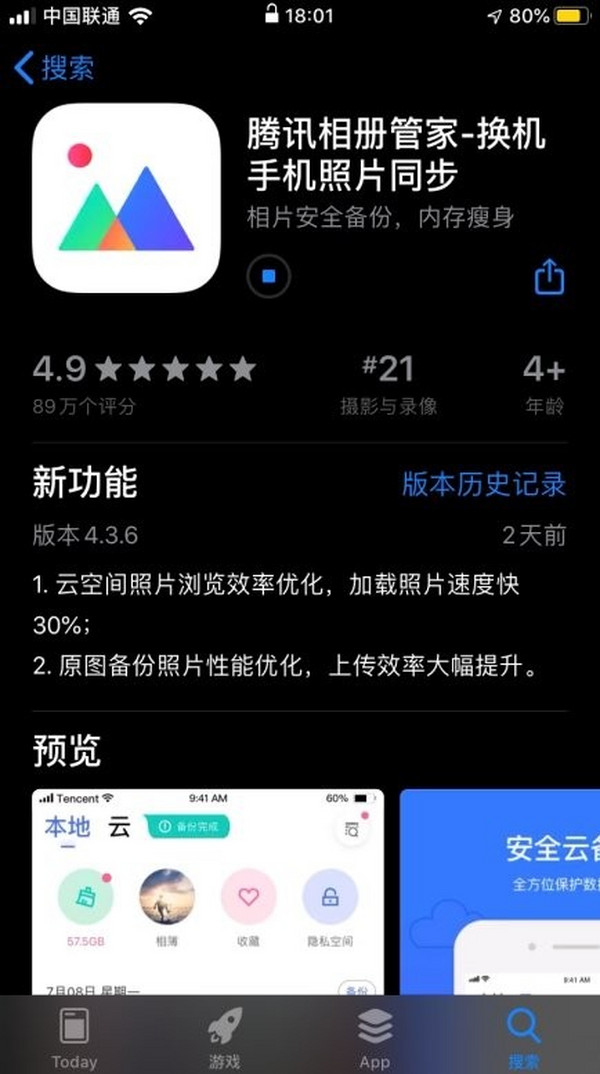The height and width of the screenshot is (1074, 600).
Task: Select the 搜索 tab
Action: pyautogui.click(x=523, y=1036)
